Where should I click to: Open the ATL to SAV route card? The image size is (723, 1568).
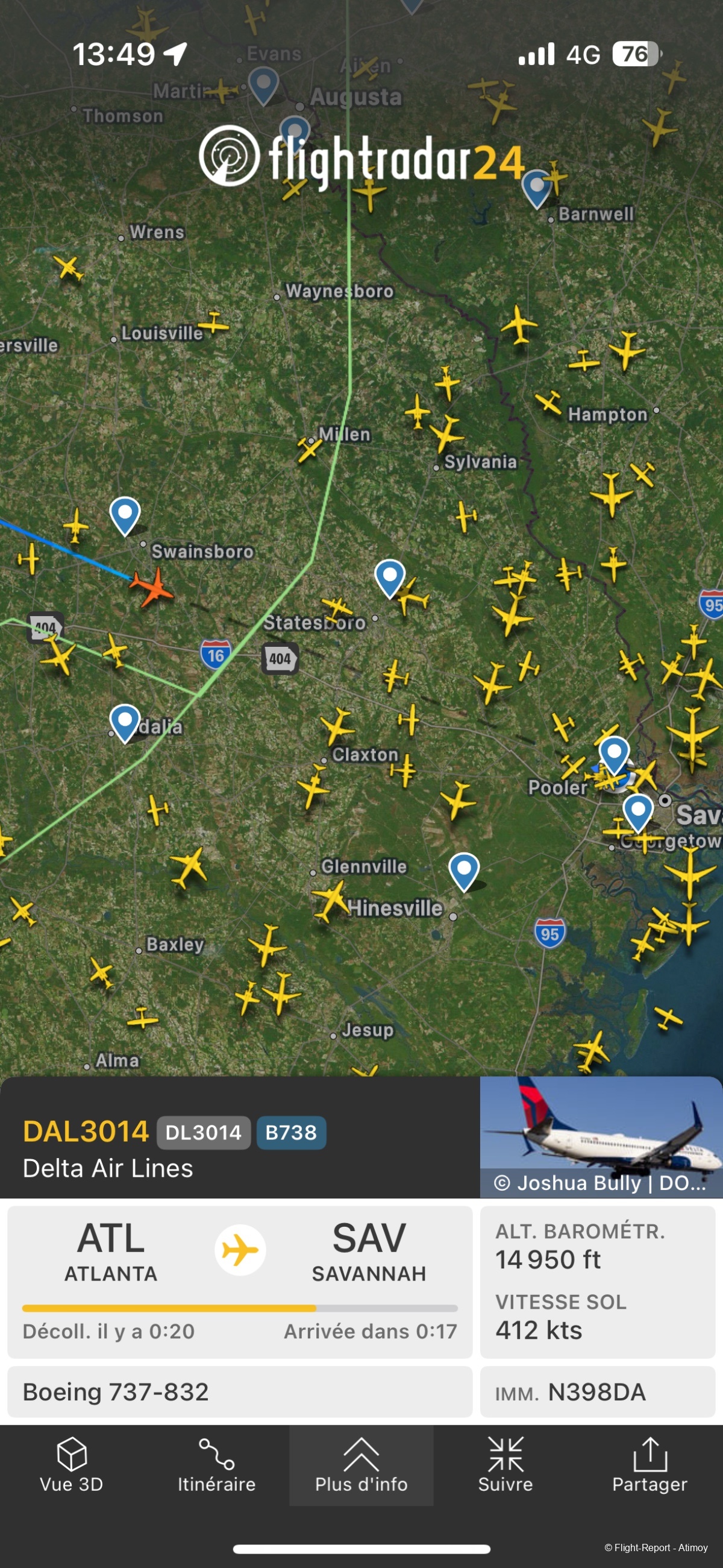pos(240,1280)
